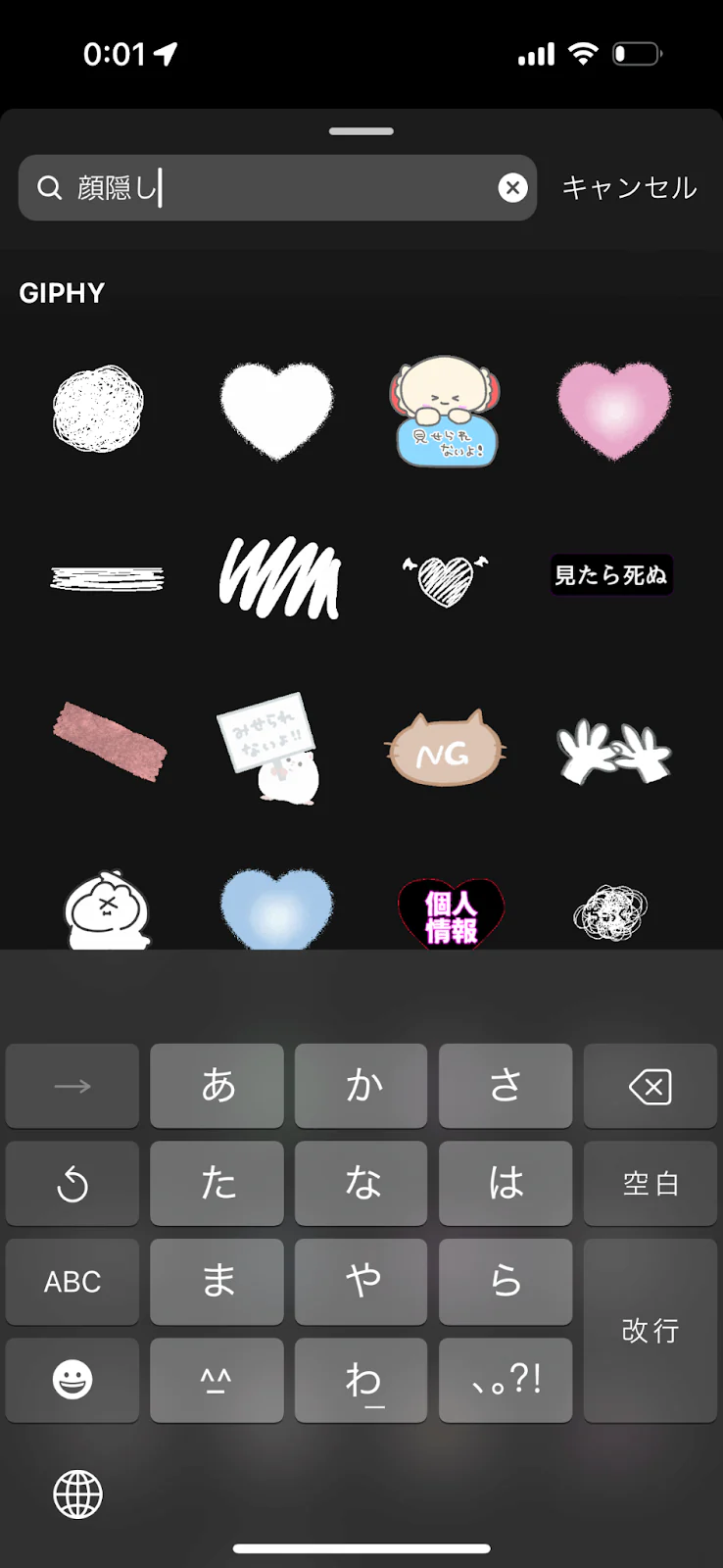
Task: Clear the search field with the X icon
Action: [x=513, y=187]
